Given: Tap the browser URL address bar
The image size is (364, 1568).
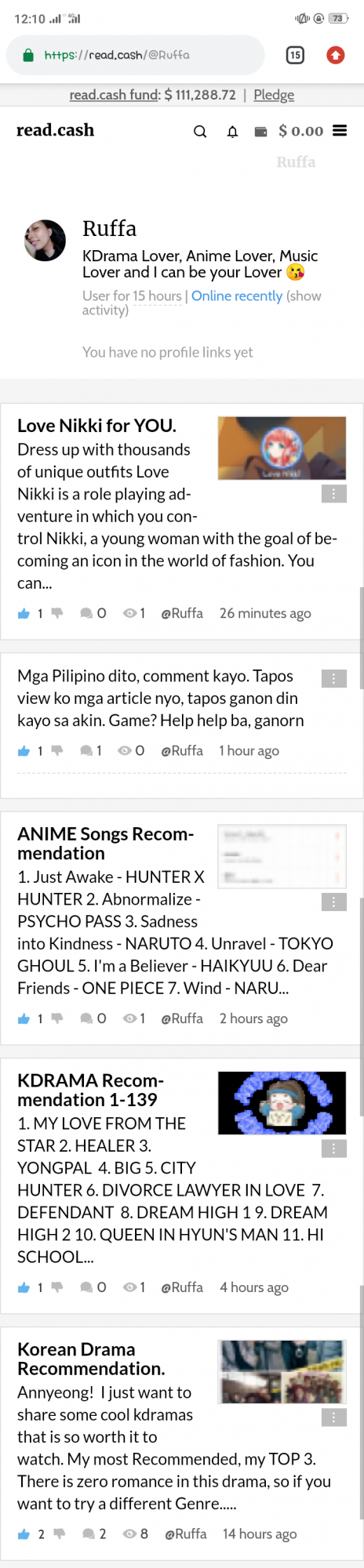Looking at the screenshot, I should pos(135,55).
